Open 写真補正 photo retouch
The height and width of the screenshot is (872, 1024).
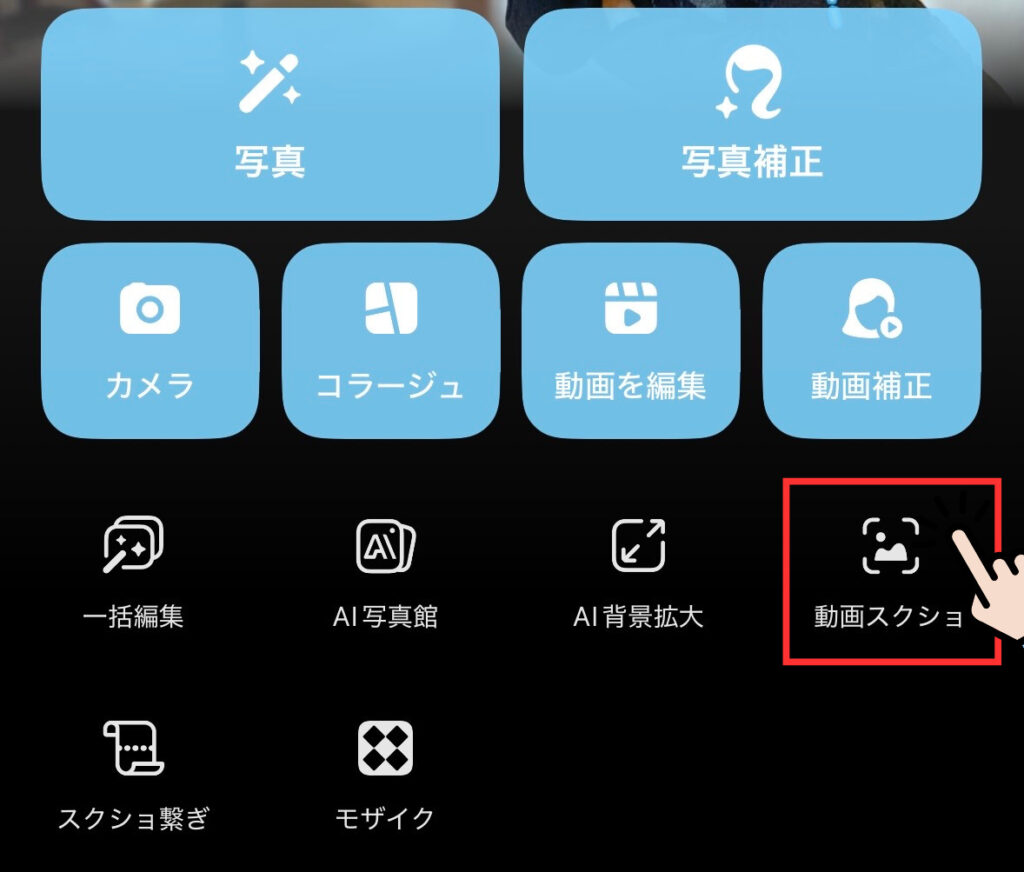(752, 115)
